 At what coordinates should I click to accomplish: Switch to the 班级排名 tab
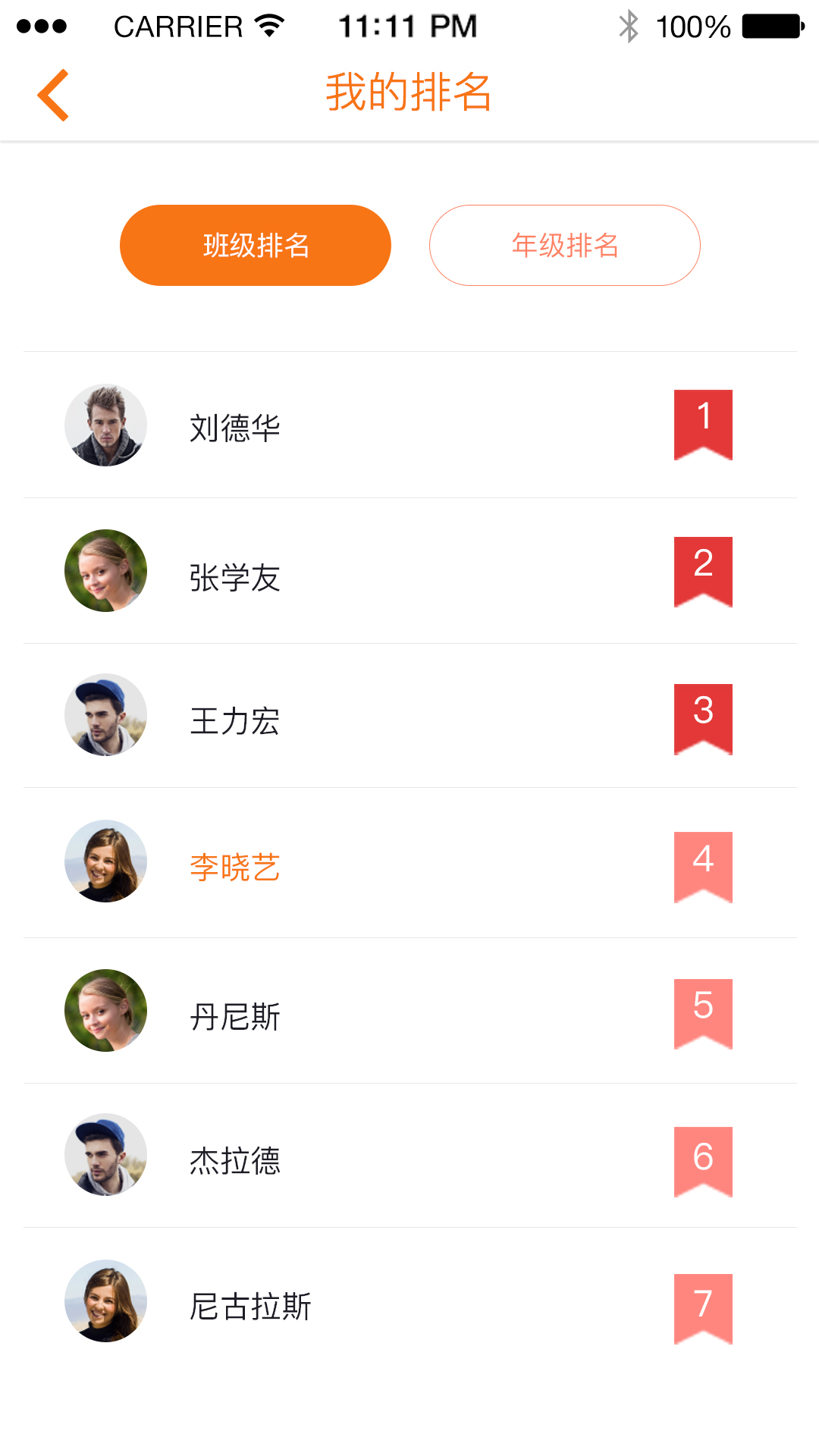(x=256, y=245)
